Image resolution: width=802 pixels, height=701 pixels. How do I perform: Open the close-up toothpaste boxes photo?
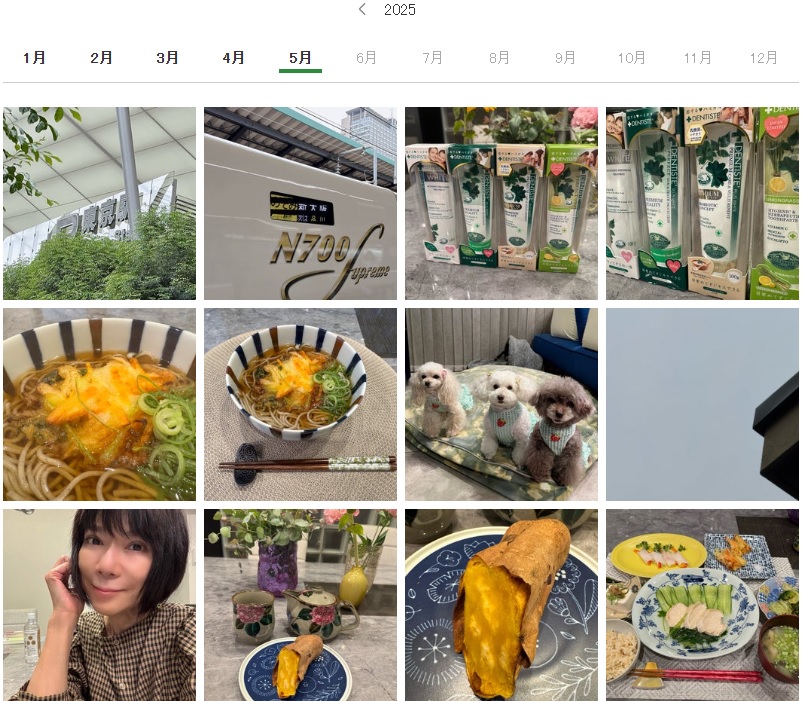[x=702, y=203]
